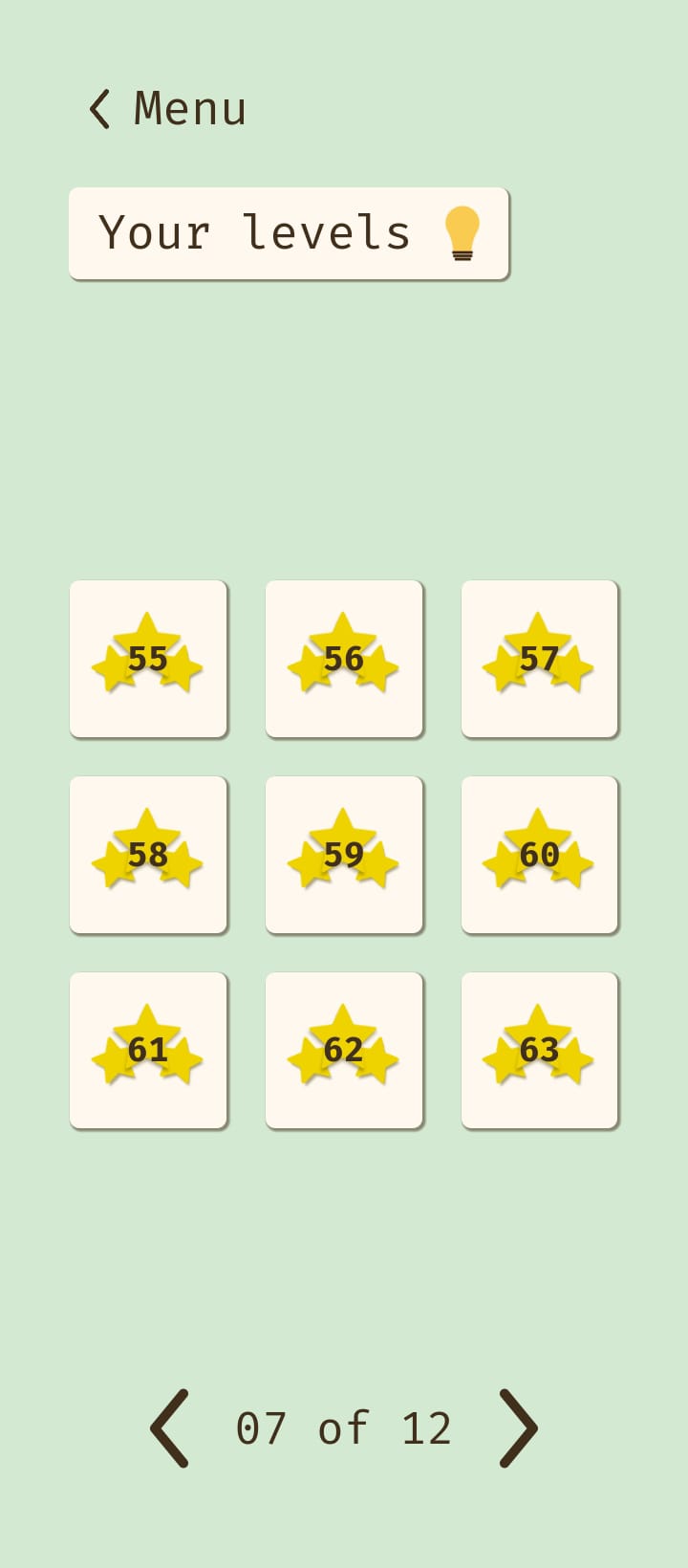Choose level 60
This screenshot has width=688, height=1568.
[x=540, y=855]
